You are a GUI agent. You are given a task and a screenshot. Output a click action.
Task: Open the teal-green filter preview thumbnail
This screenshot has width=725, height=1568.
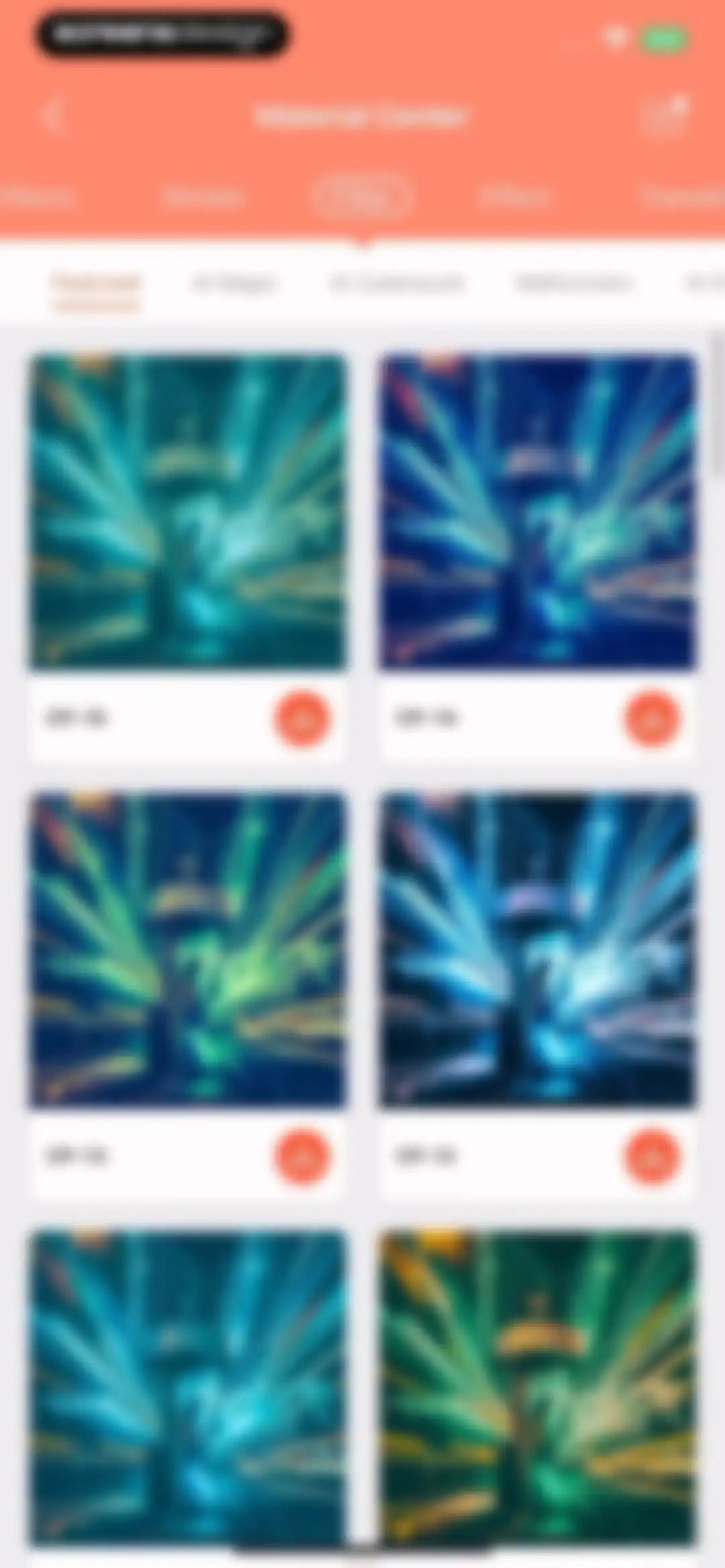(x=188, y=513)
